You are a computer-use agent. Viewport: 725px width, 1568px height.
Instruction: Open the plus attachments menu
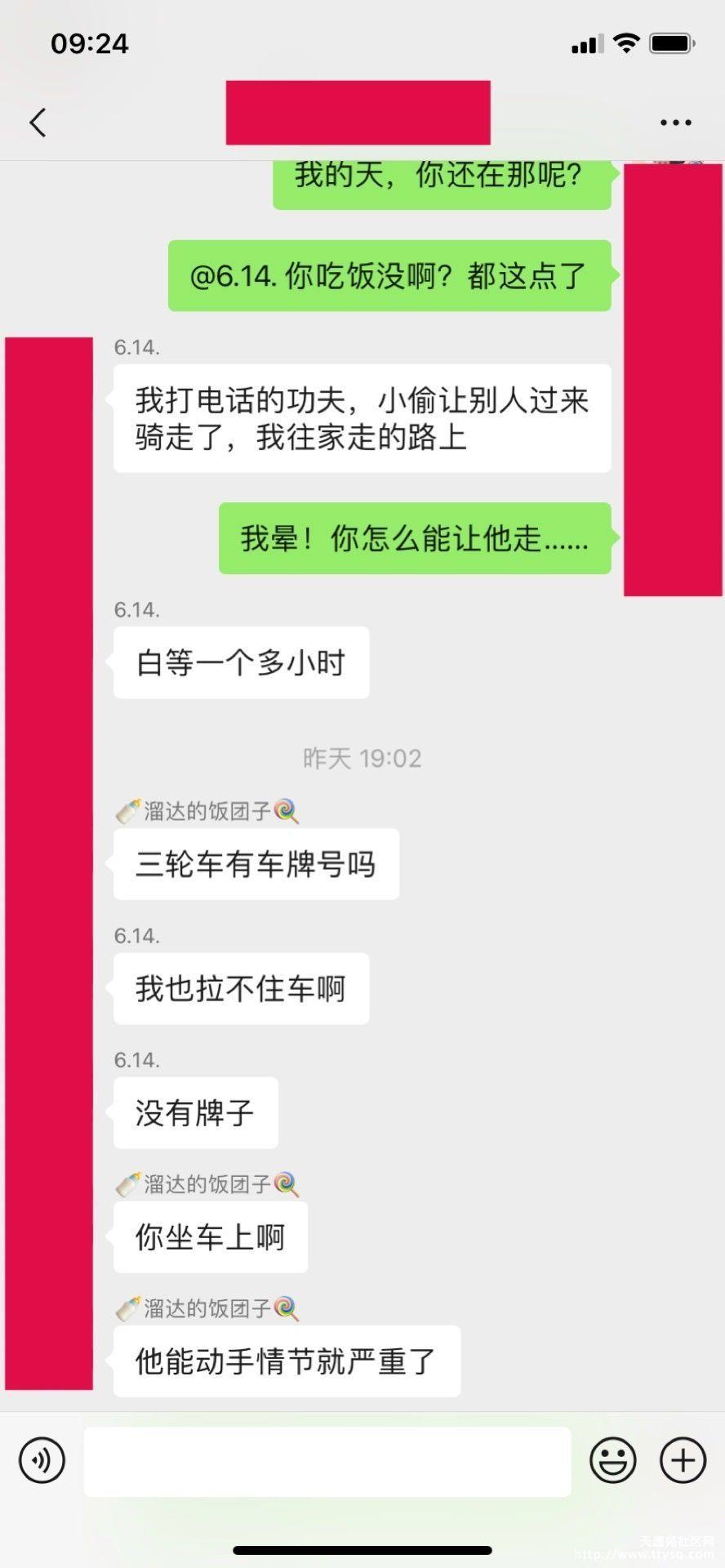click(x=683, y=1459)
